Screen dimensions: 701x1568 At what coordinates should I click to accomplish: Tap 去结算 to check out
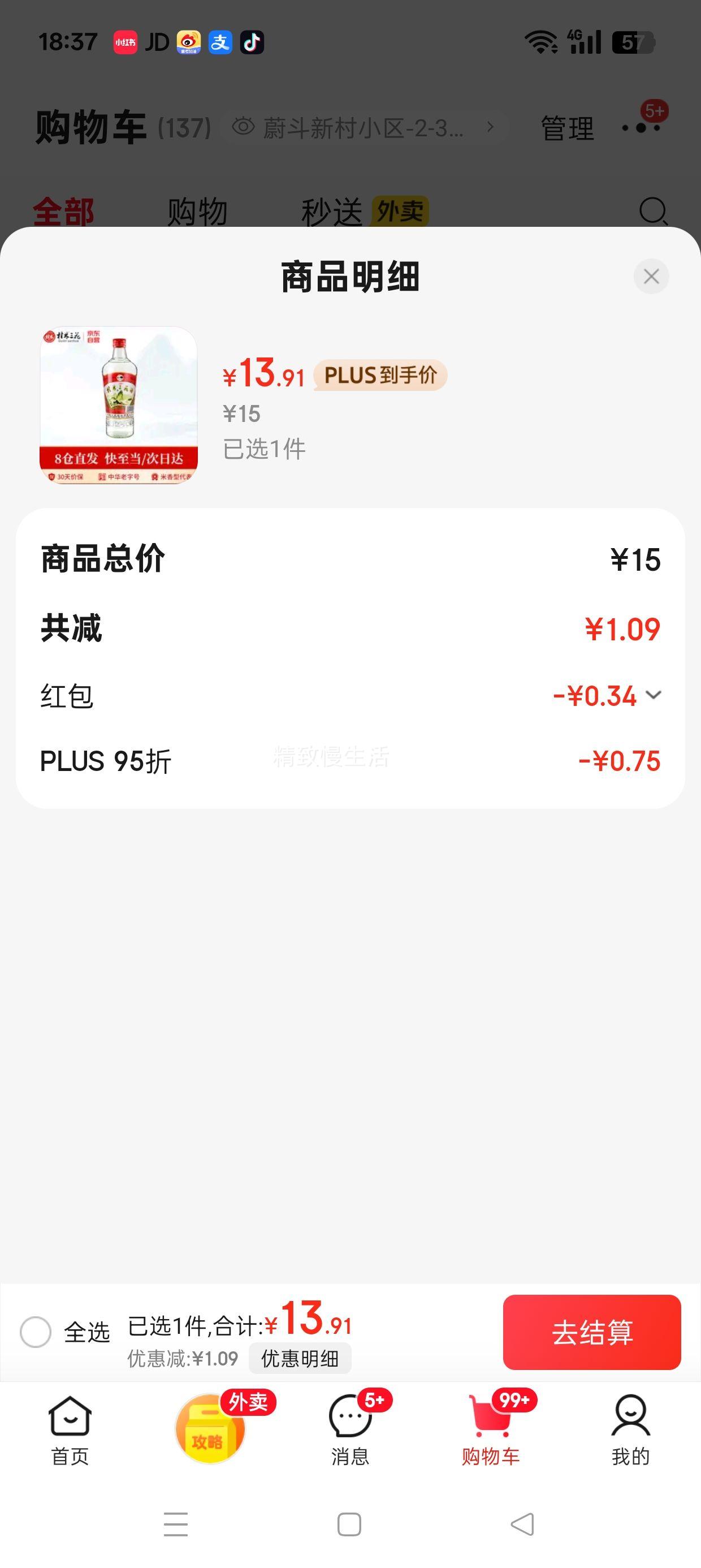click(x=591, y=1332)
